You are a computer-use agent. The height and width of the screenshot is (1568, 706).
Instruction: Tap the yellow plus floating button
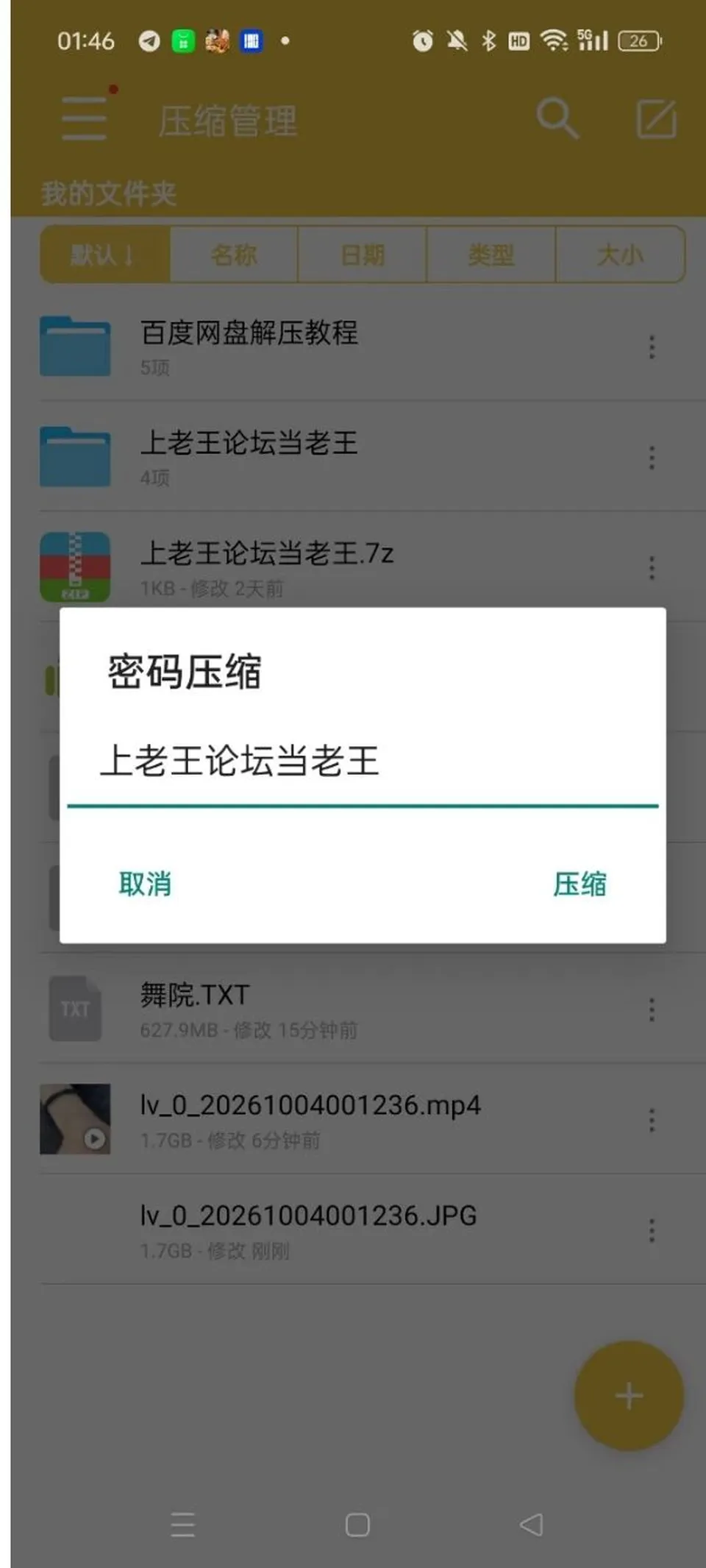(629, 1396)
